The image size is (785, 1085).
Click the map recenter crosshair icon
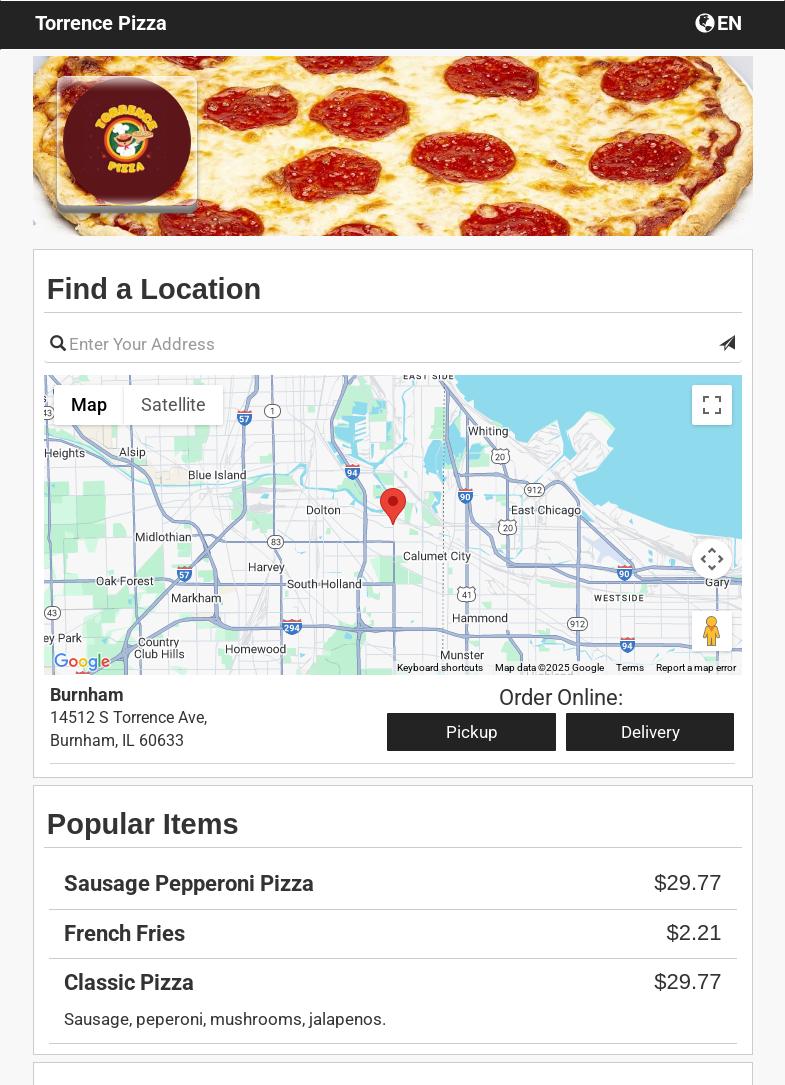tap(711, 559)
